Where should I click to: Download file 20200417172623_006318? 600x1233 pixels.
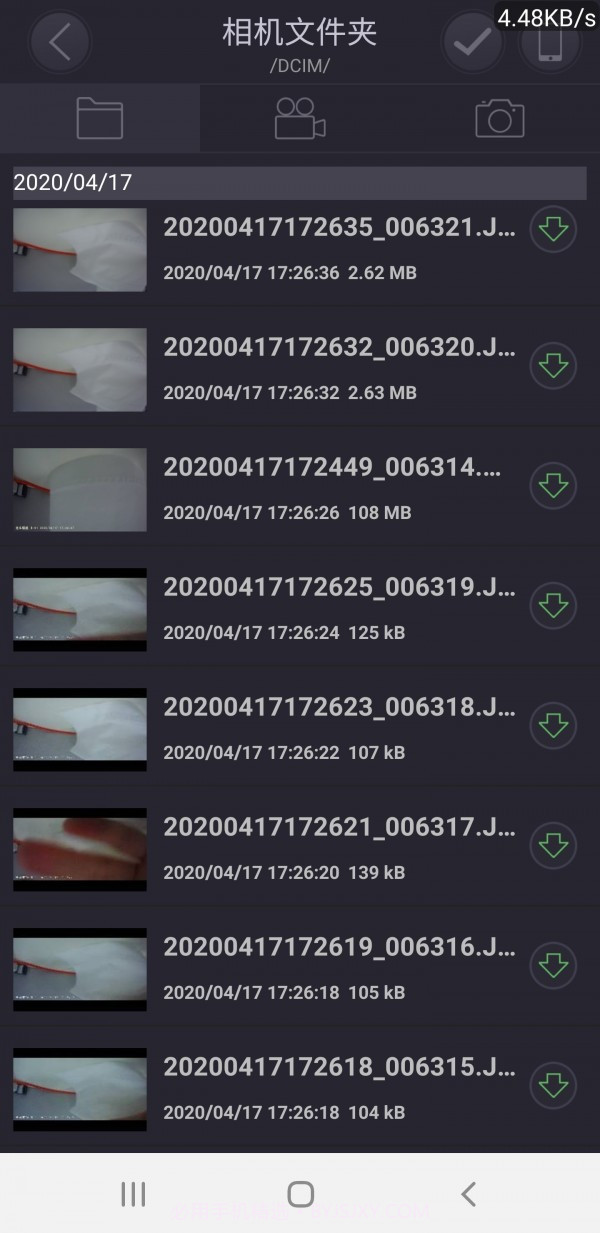tap(553, 726)
